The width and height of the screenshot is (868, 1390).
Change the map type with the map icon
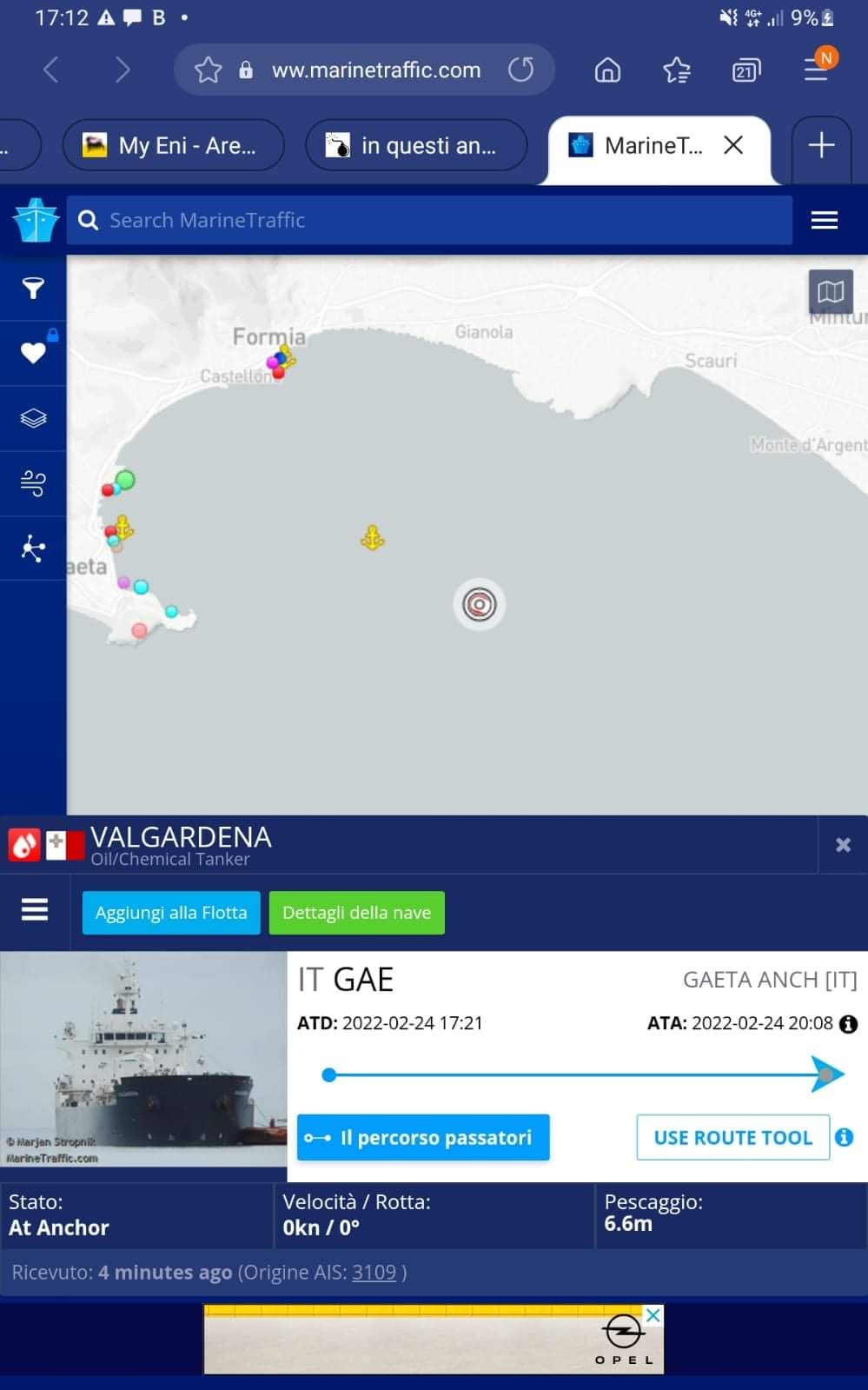pyautogui.click(x=831, y=291)
